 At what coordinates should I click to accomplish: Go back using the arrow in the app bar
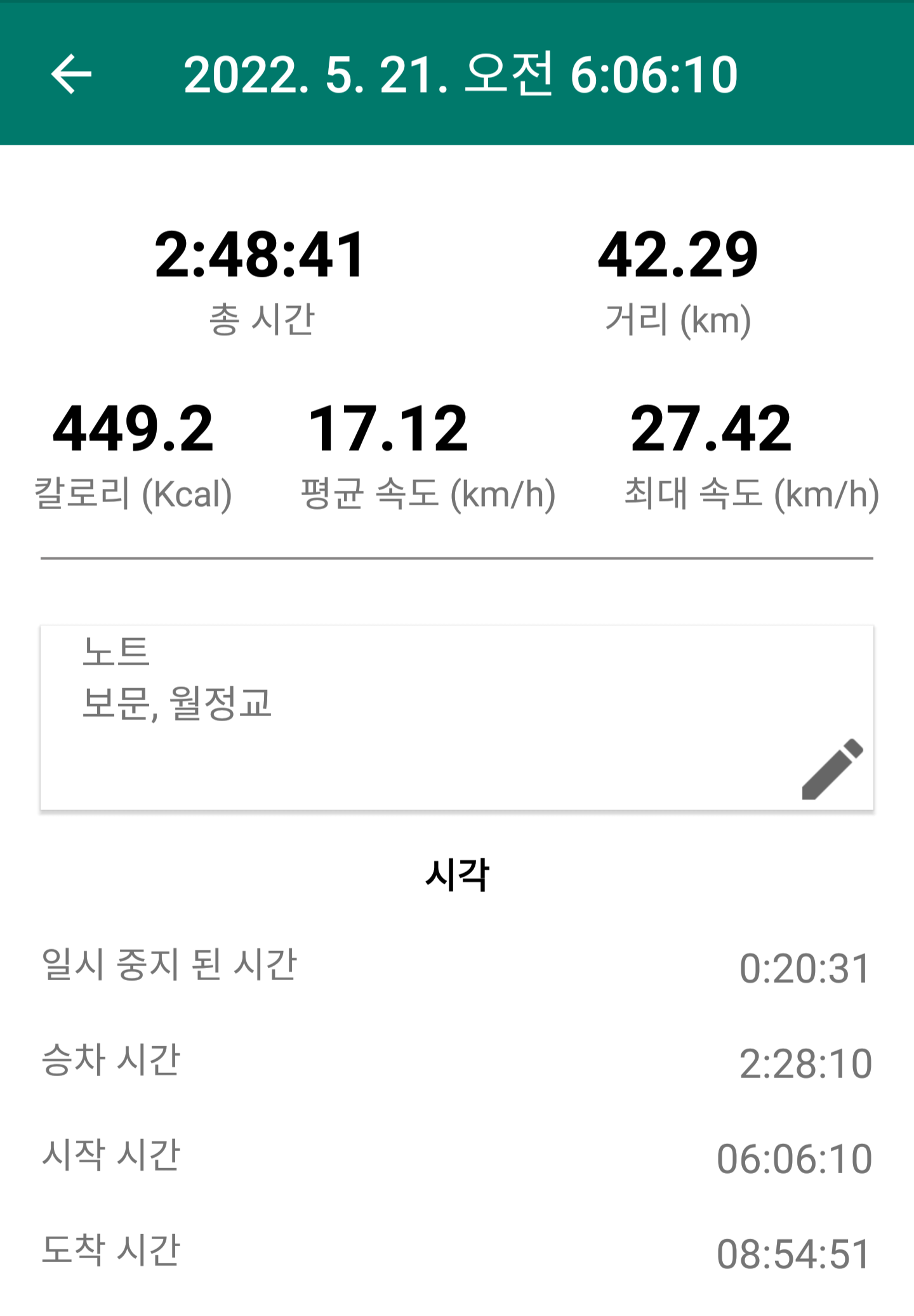tap(71, 74)
